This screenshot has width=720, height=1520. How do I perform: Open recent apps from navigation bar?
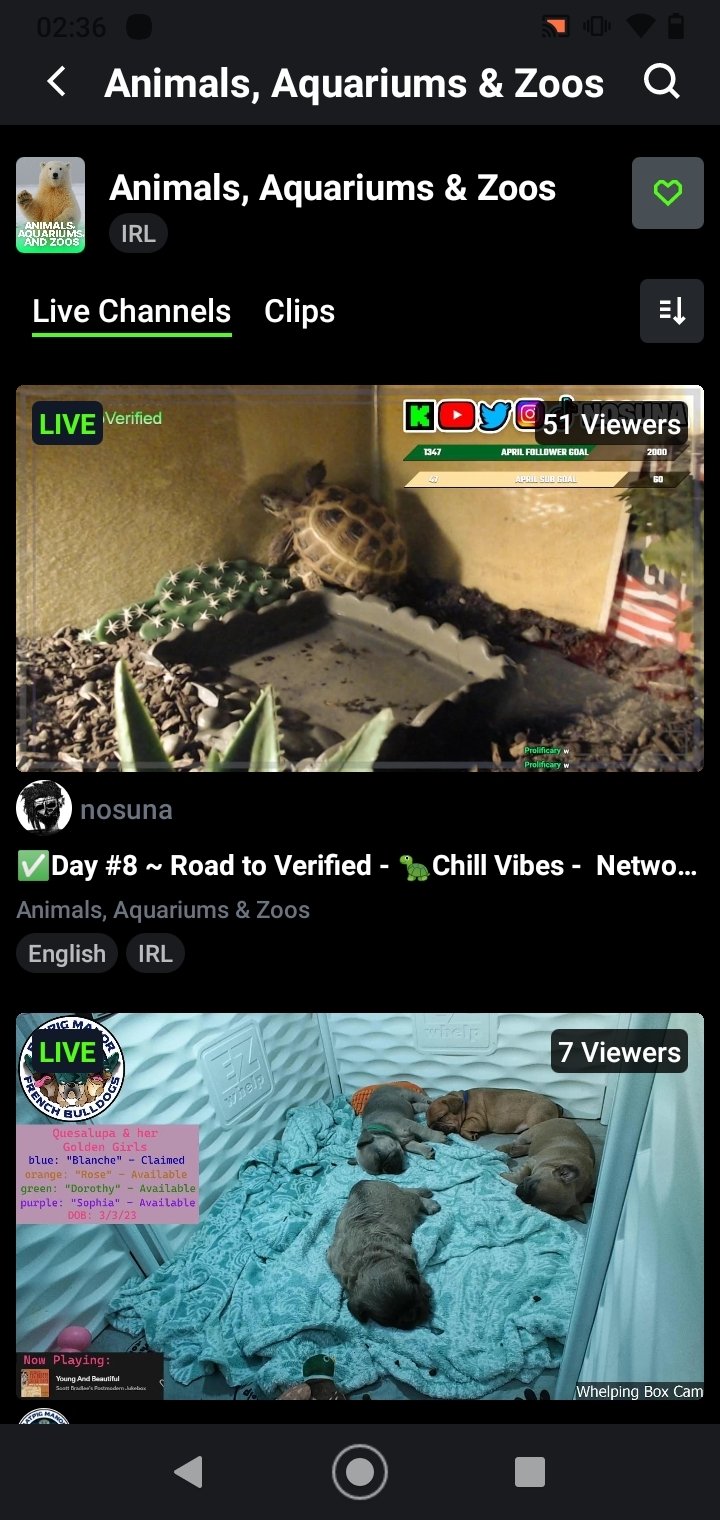[529, 1472]
